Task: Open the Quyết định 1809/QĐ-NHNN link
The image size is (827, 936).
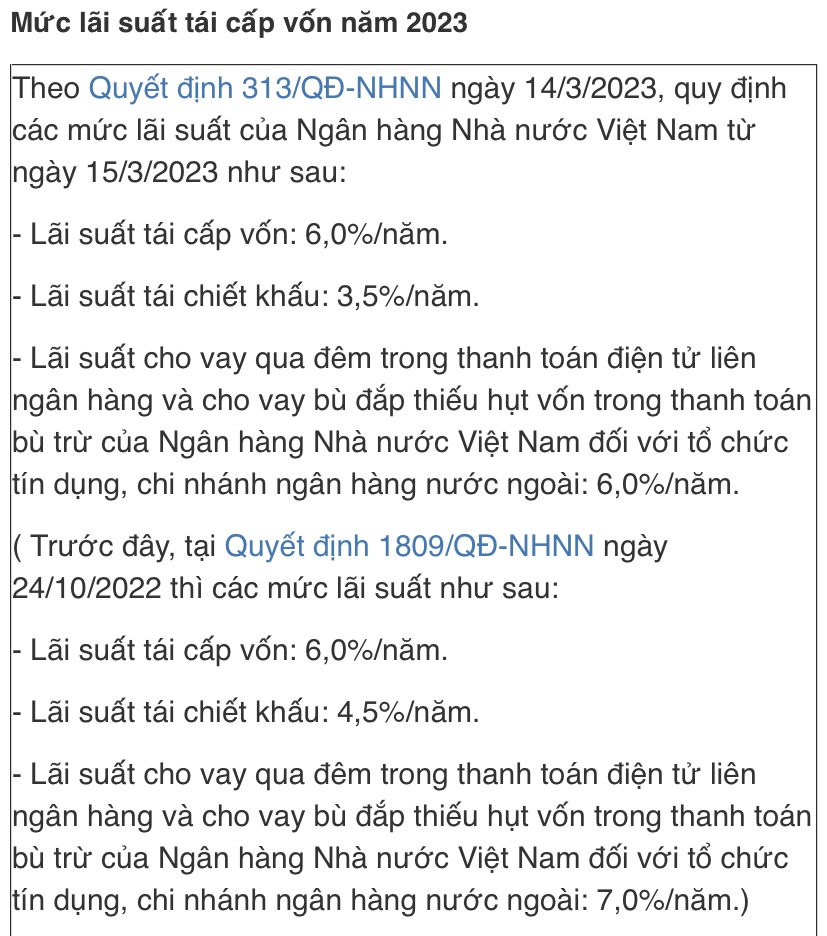Action: (x=409, y=546)
